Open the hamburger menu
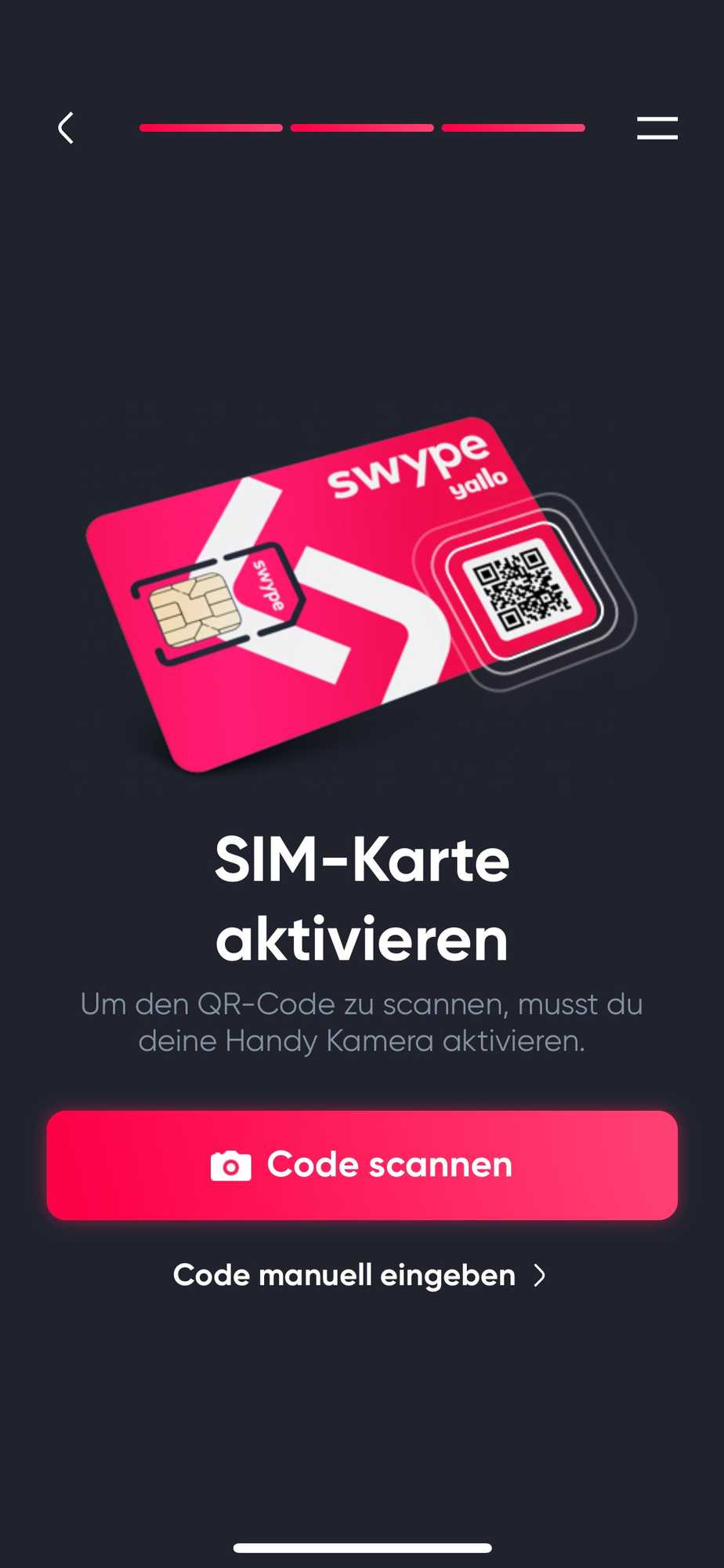 pos(657,128)
